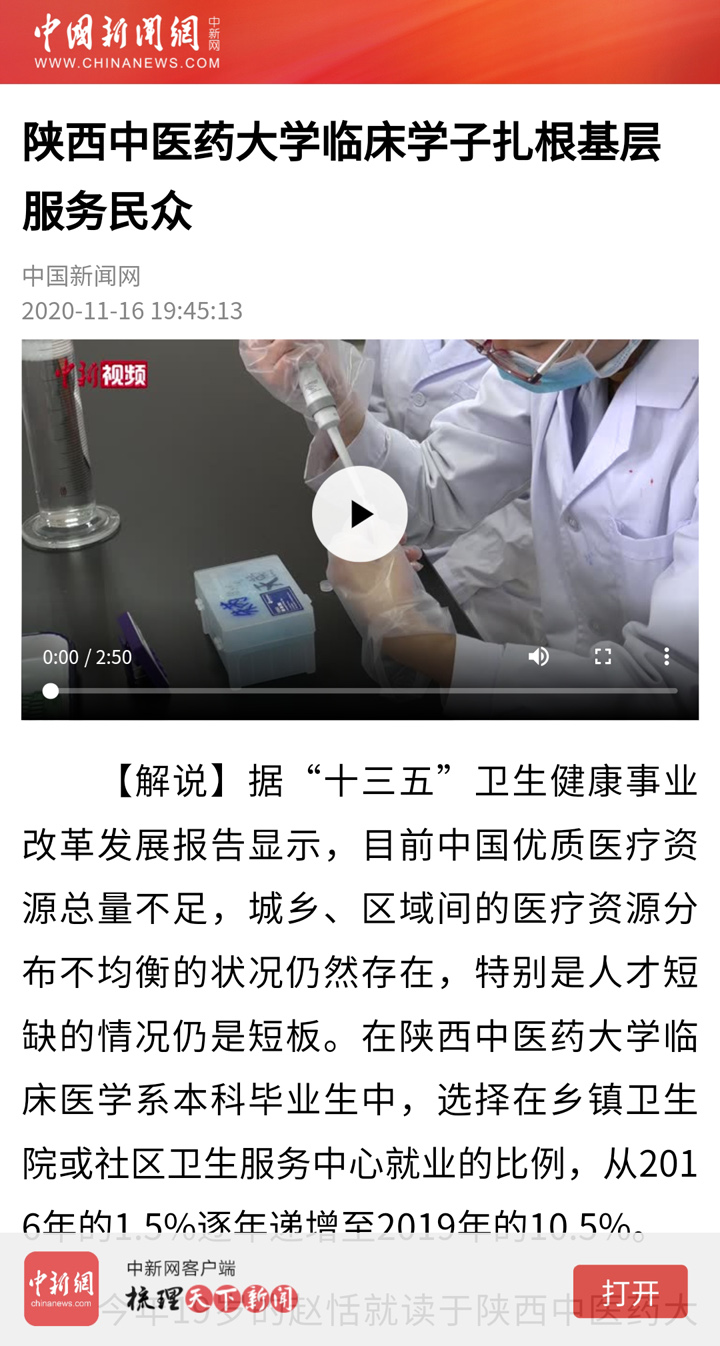
Task: Play the news video
Action: 360,514
